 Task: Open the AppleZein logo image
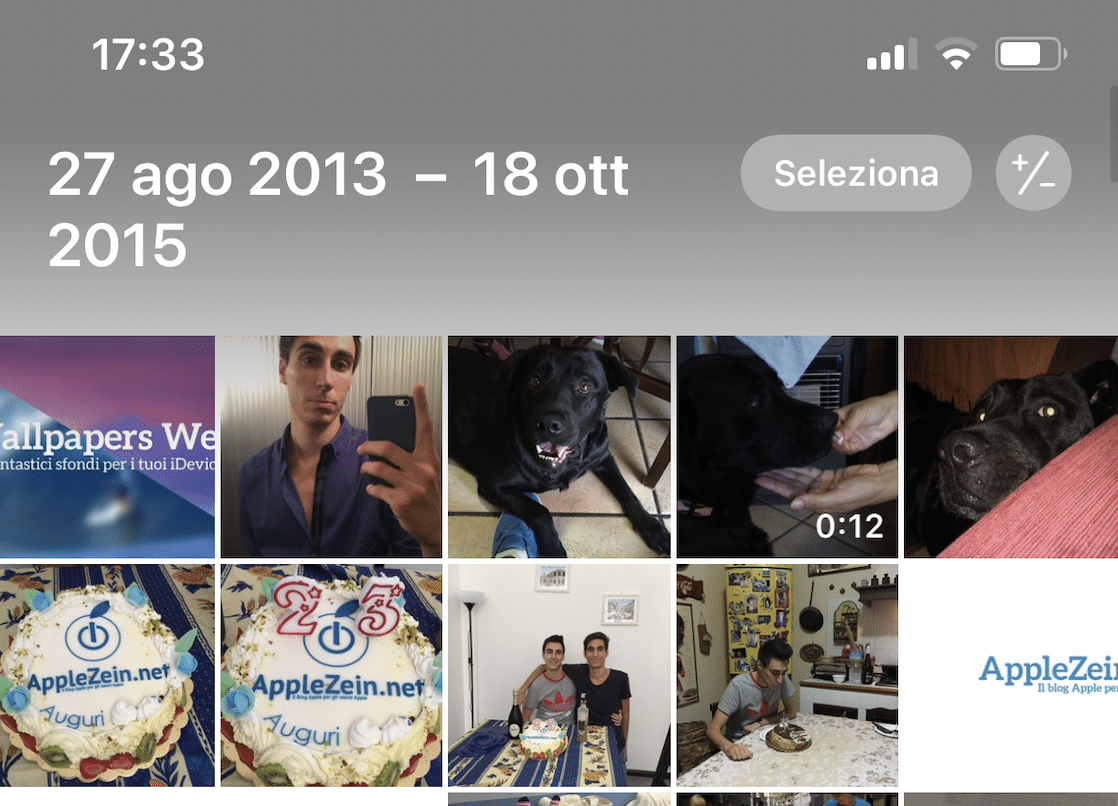click(x=1010, y=675)
